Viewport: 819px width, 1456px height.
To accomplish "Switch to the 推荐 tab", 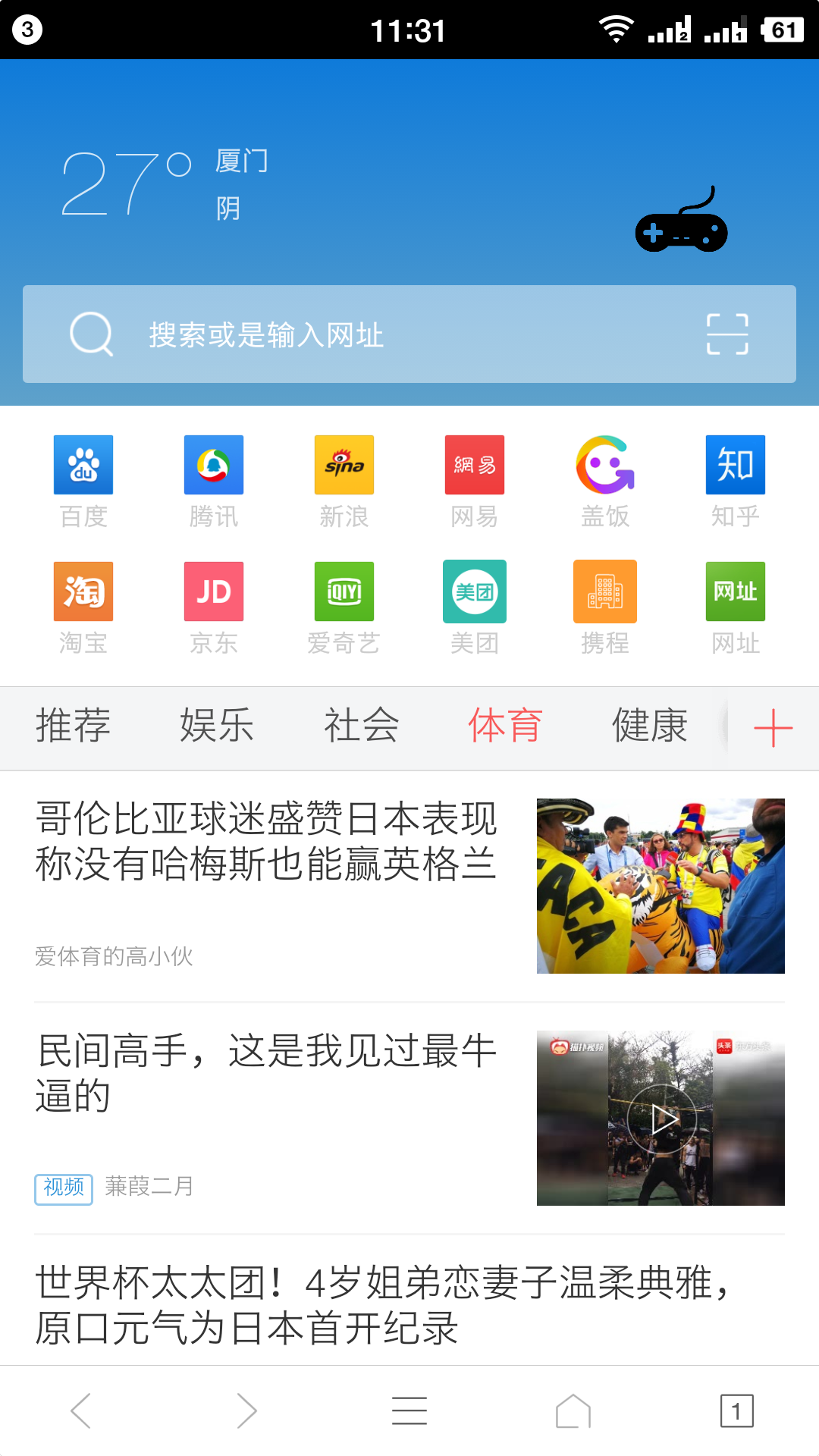I will pyautogui.click(x=73, y=726).
